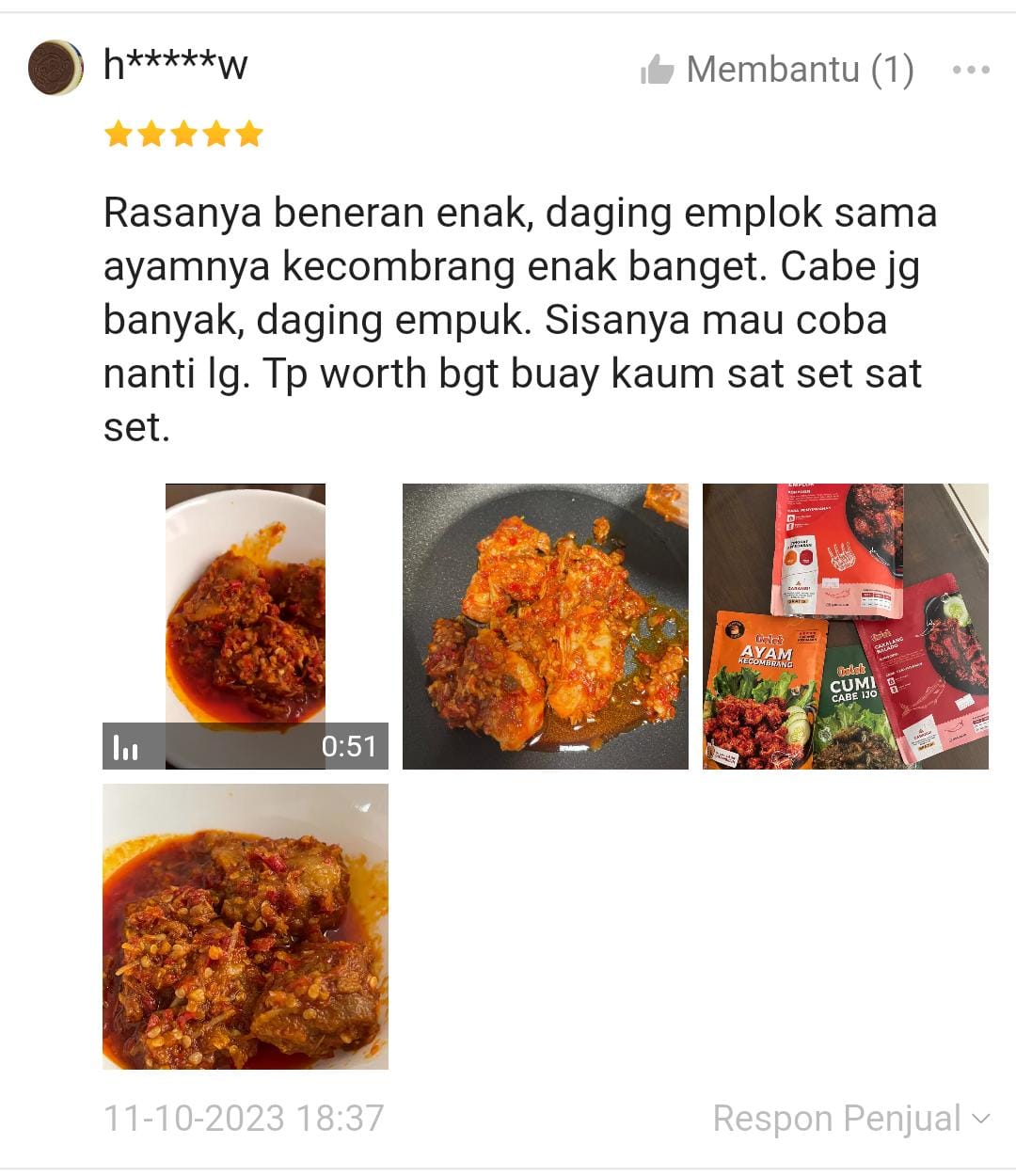Expand Respon Penjual

(850, 1119)
